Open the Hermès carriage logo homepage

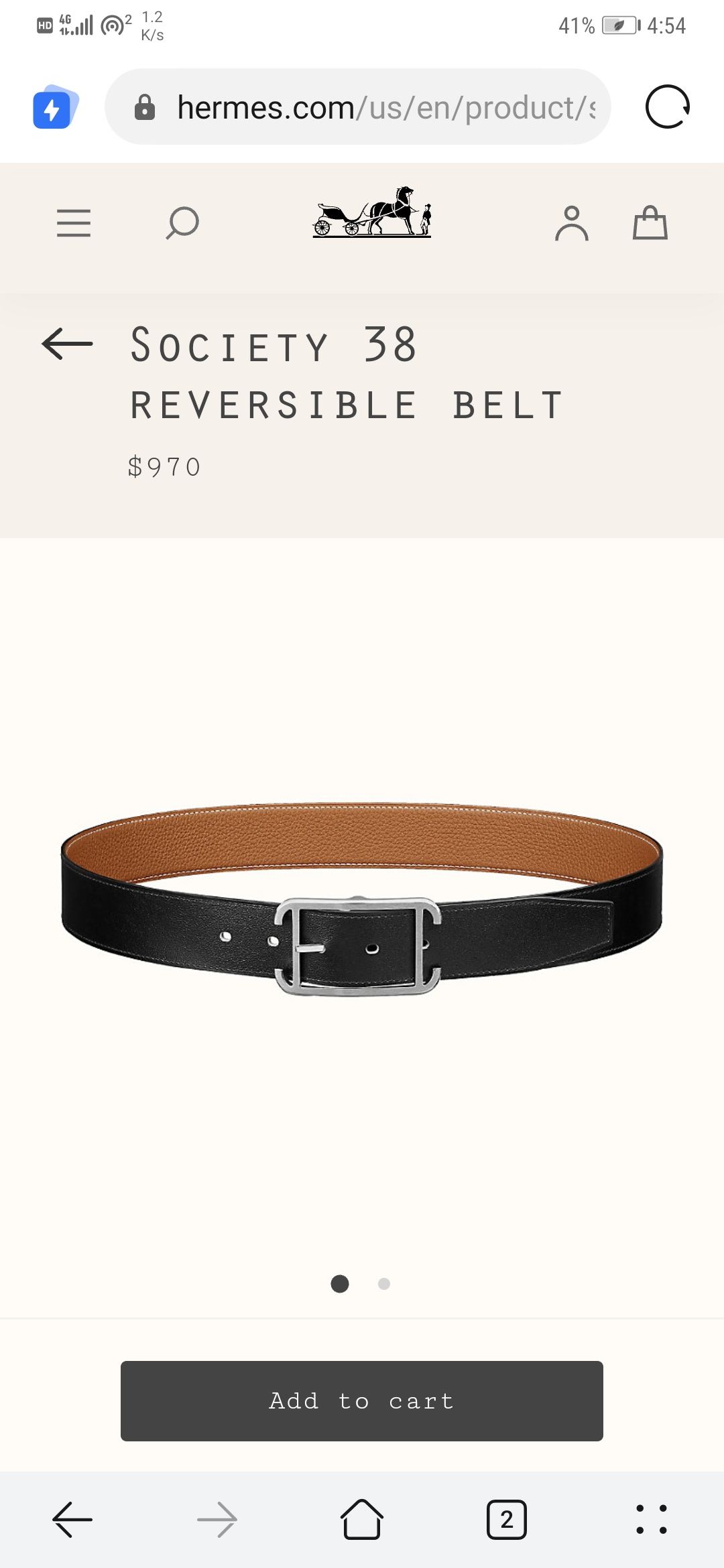coord(372,212)
